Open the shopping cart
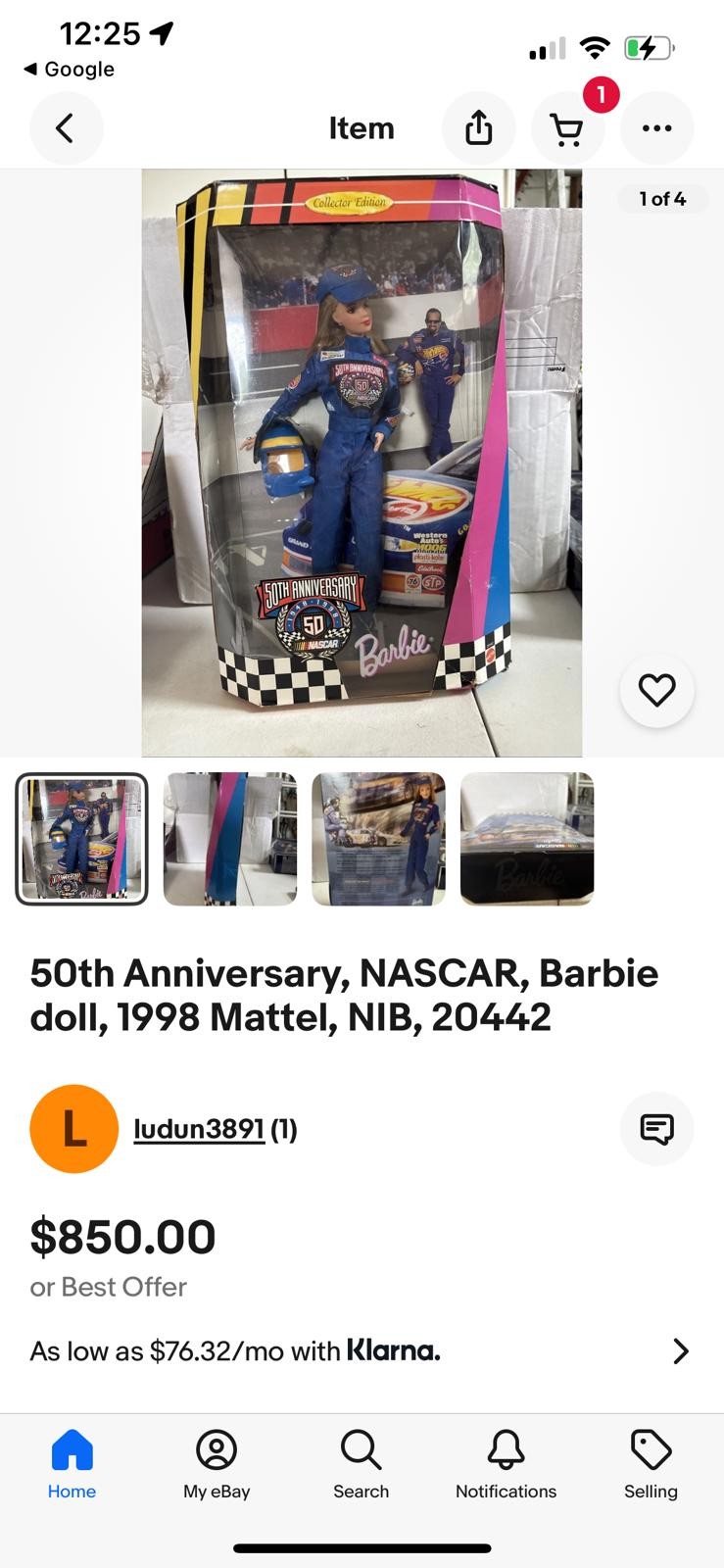The width and height of the screenshot is (724, 1568). pos(567,128)
